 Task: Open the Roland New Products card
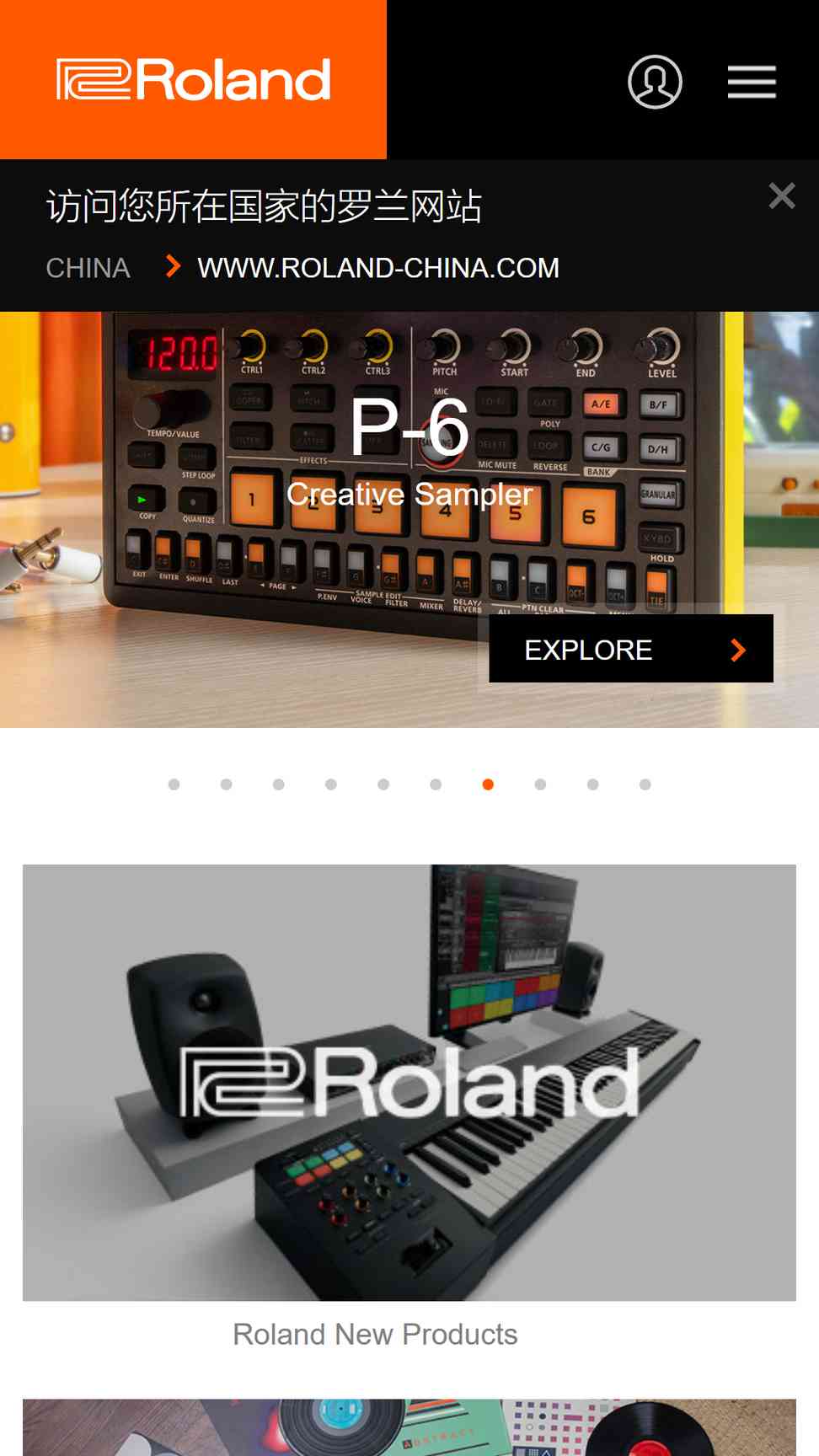coord(409,1107)
